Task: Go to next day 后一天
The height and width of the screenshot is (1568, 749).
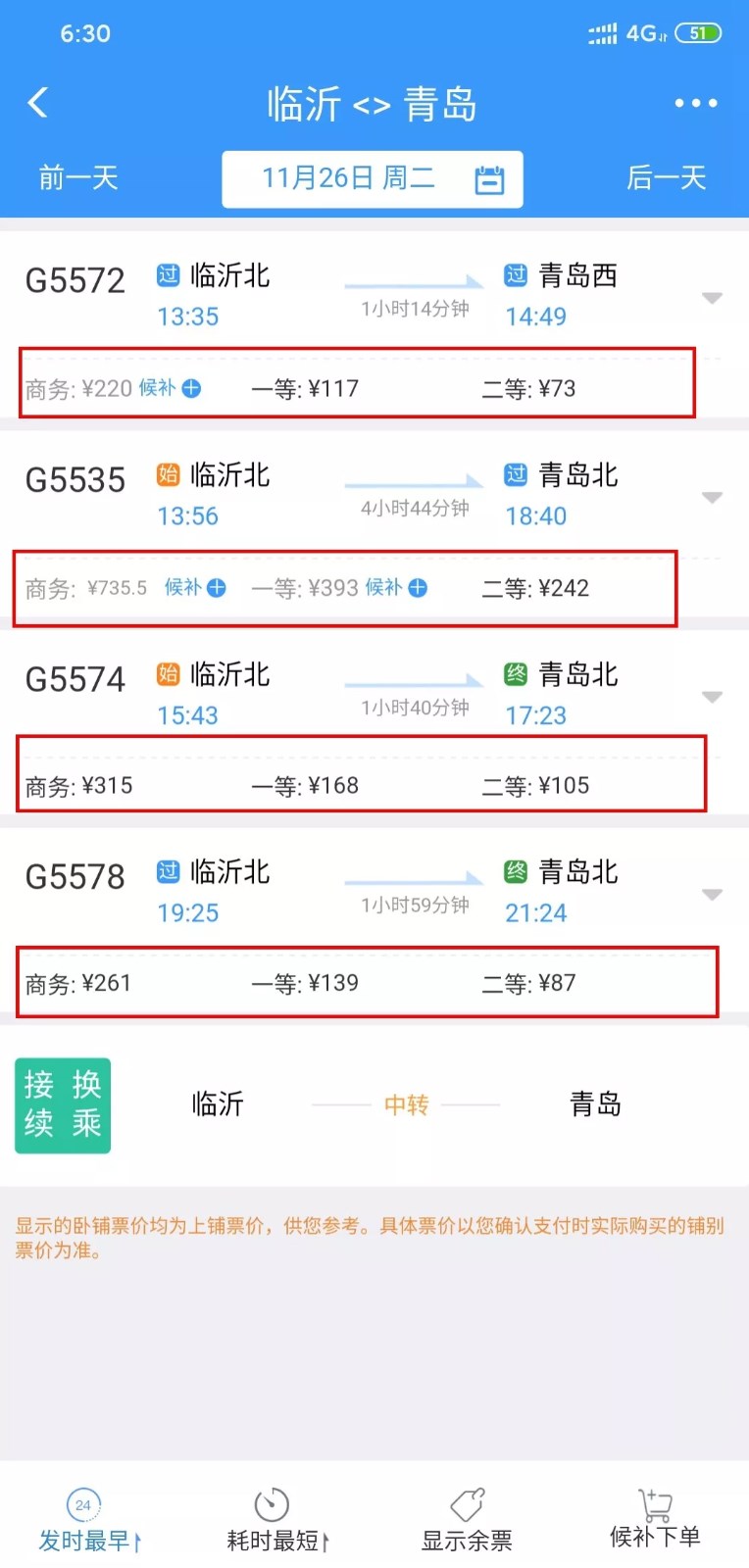Action: [x=666, y=178]
